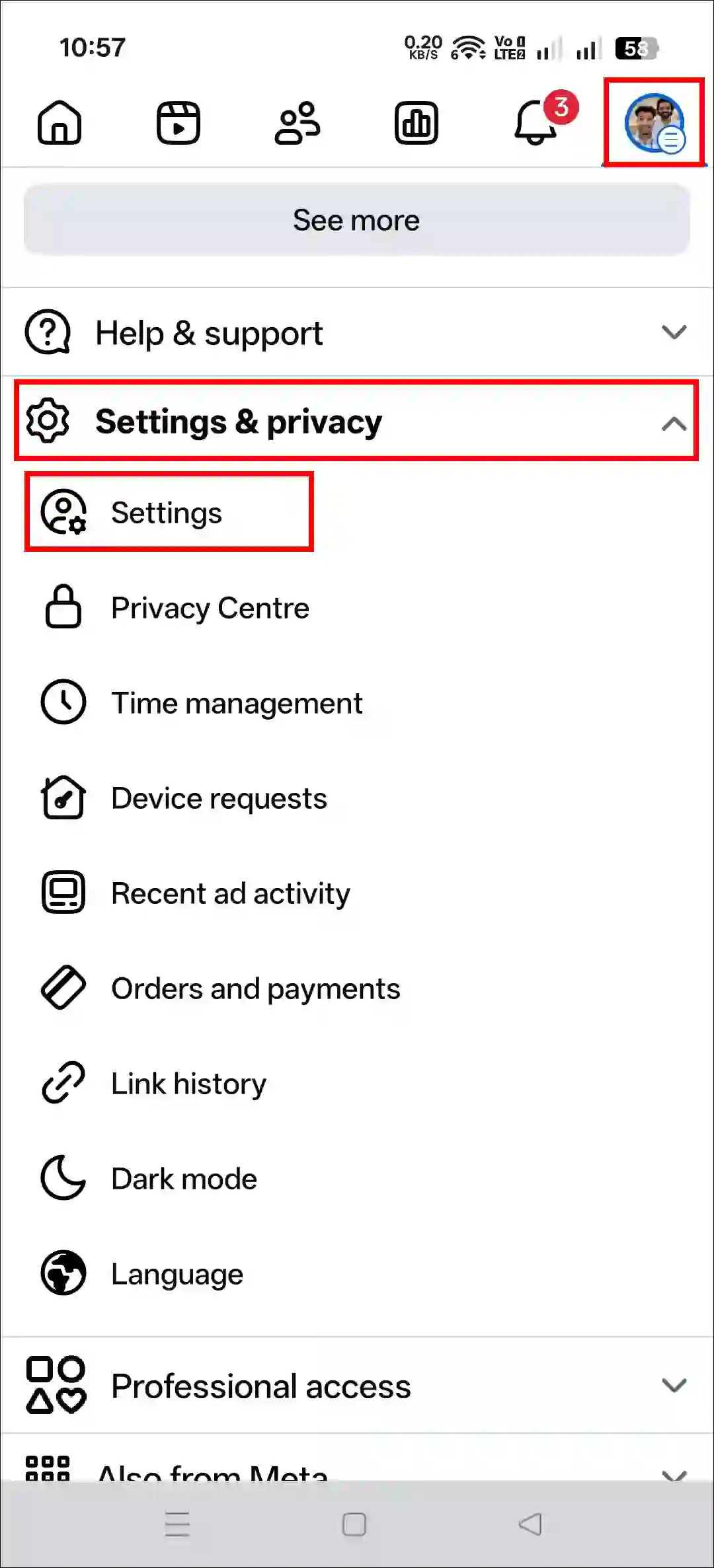Expand Professional access section

(357, 1386)
